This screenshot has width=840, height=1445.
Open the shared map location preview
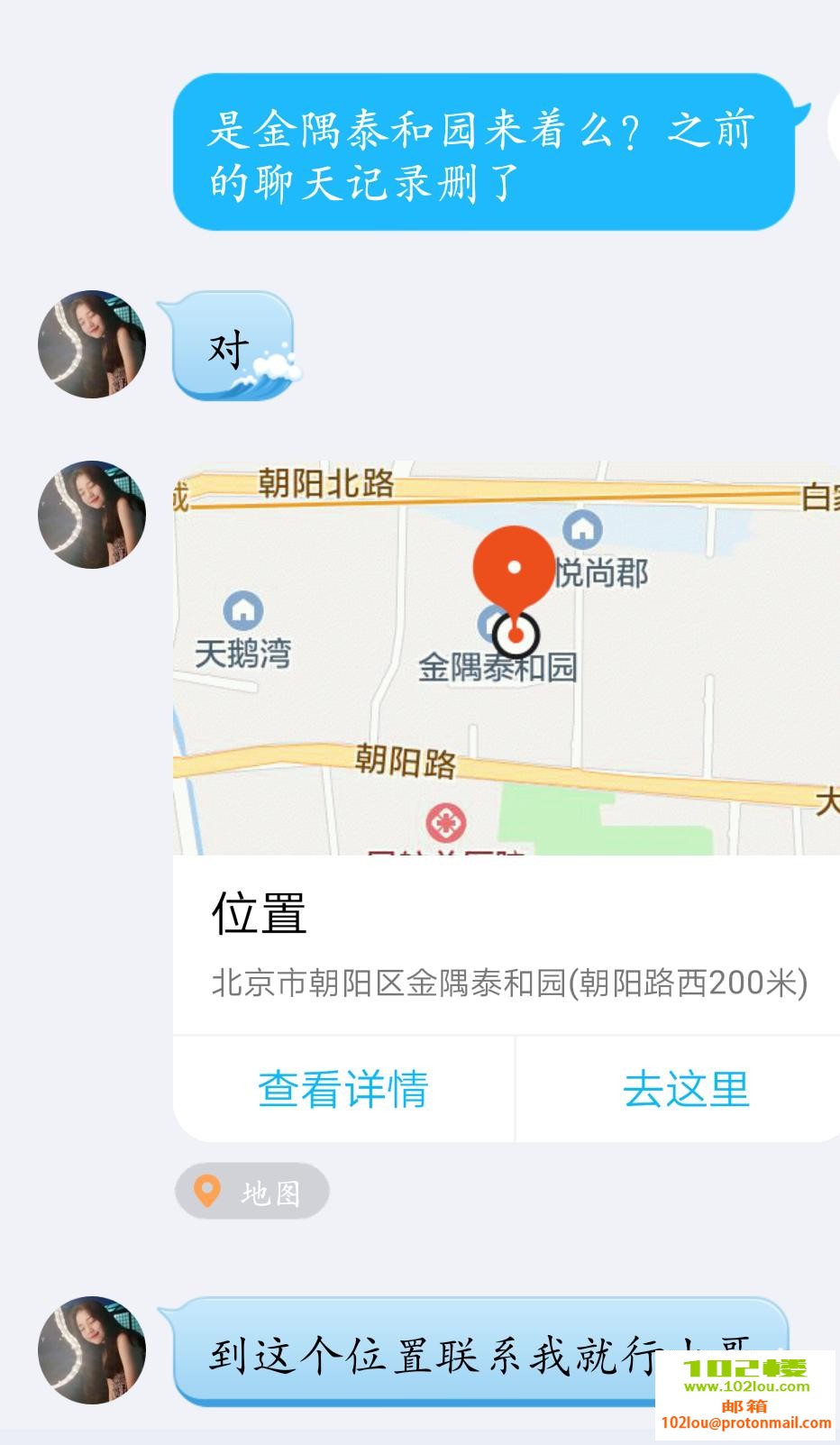click(x=505, y=660)
